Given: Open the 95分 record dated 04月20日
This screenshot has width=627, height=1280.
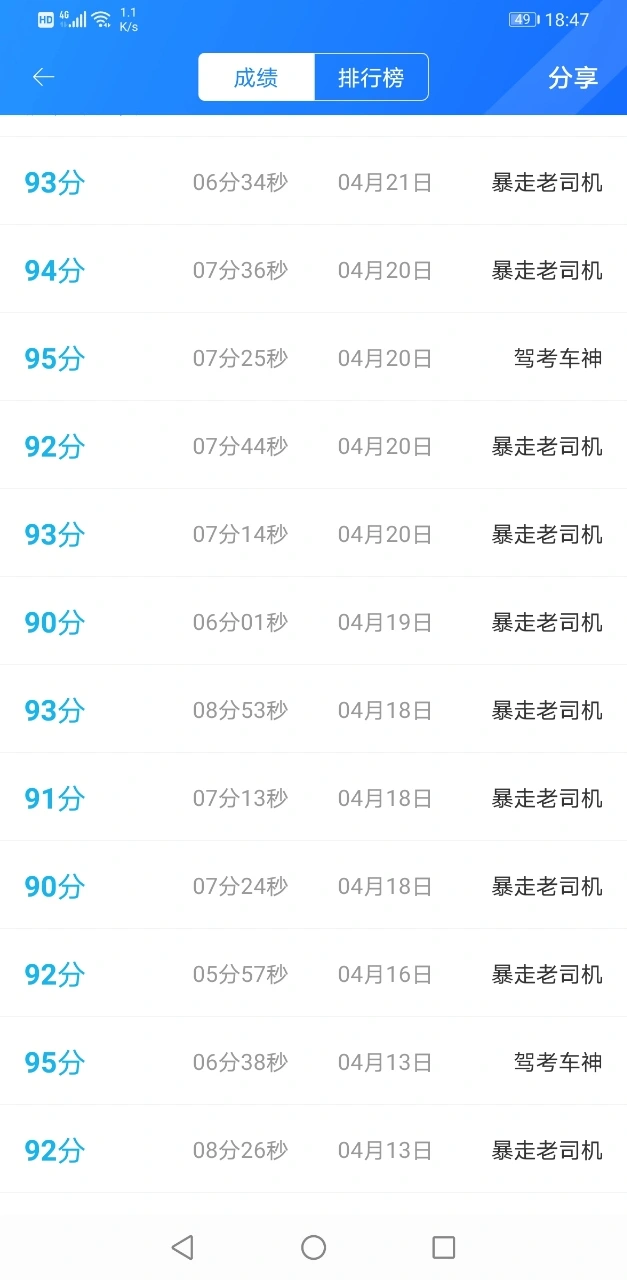Looking at the screenshot, I should (x=313, y=358).
